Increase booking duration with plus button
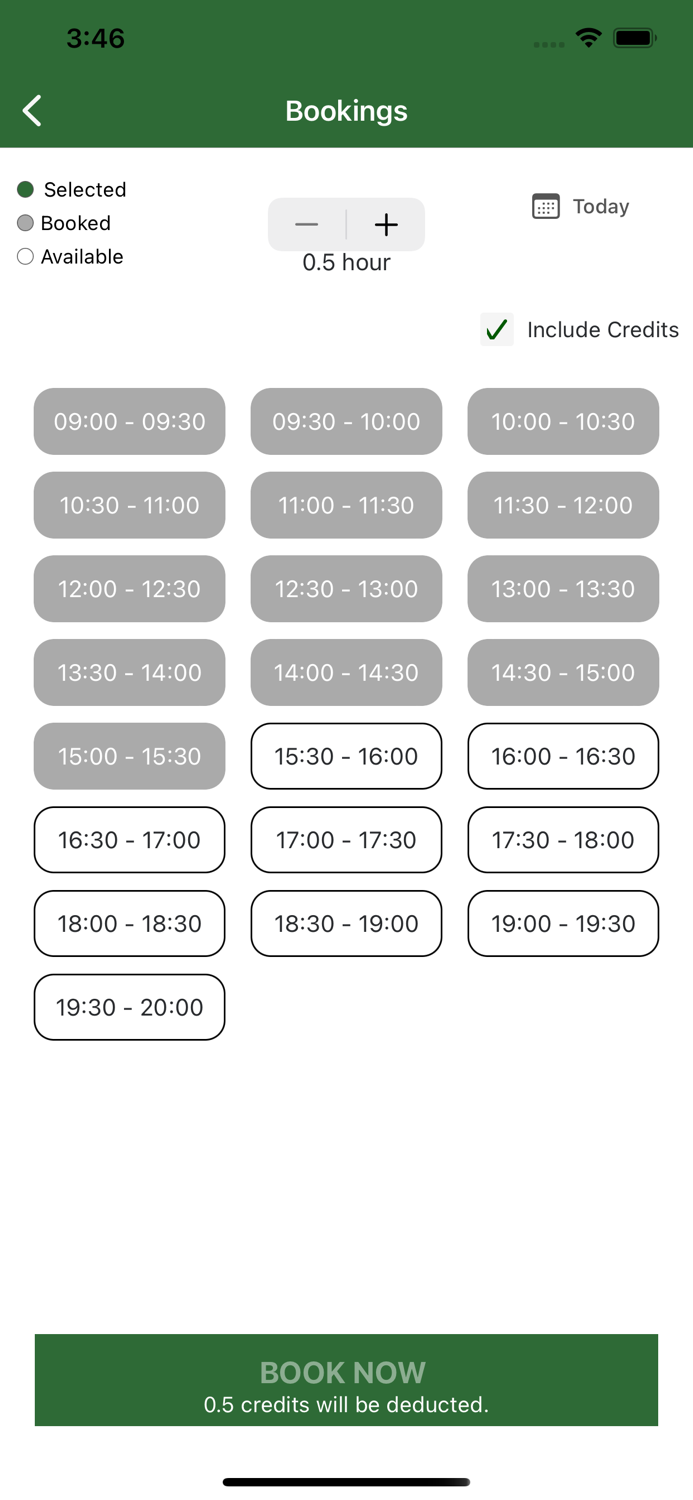Screen dimensions: 693x1500 point(386,225)
